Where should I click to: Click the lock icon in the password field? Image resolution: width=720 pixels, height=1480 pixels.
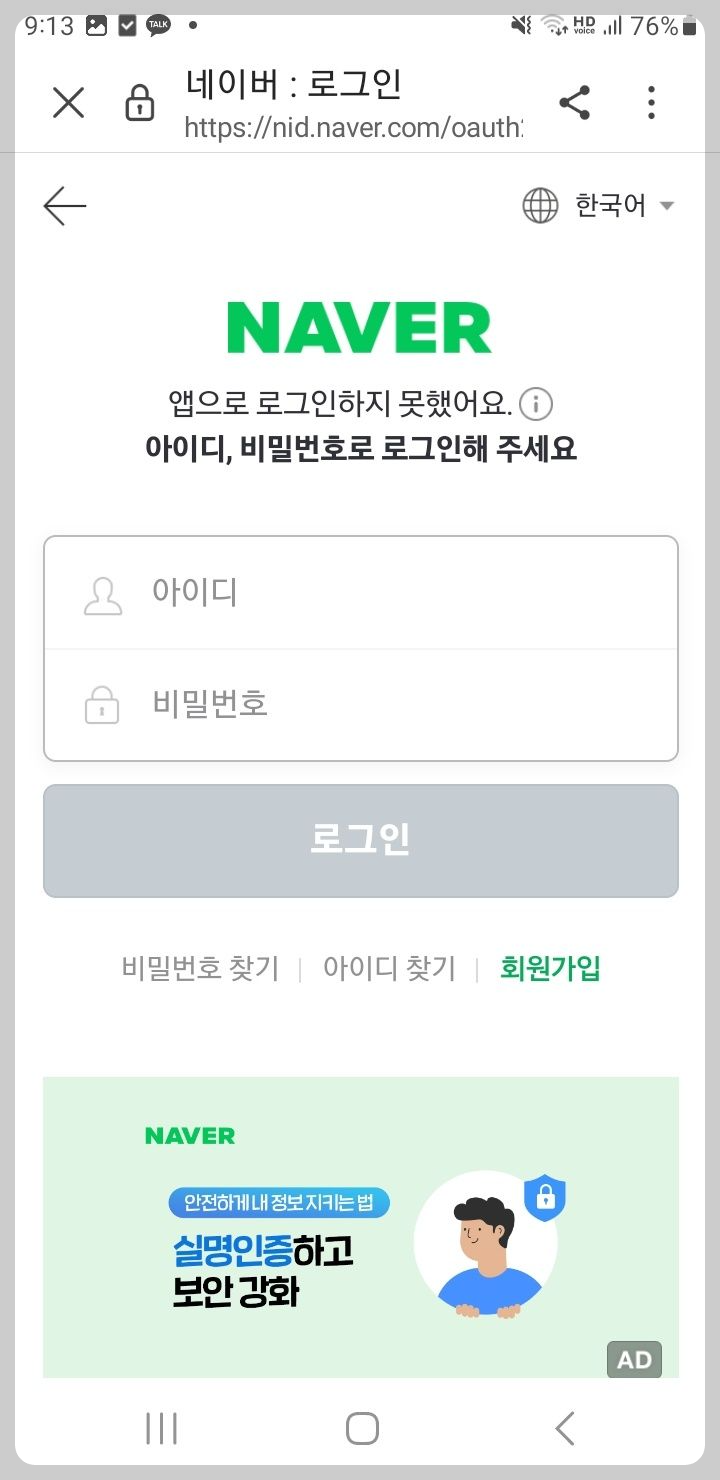point(101,704)
